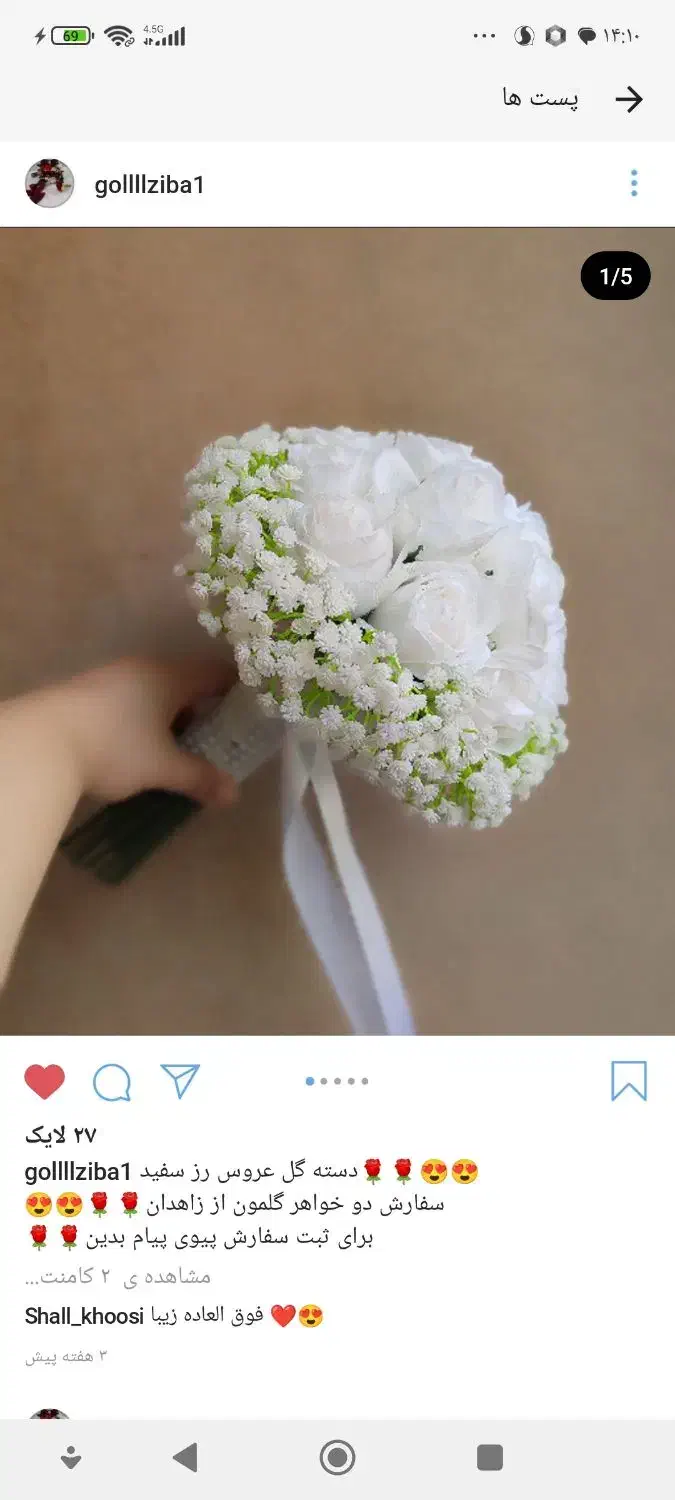Tap the back arrow beside پست ها
The width and height of the screenshot is (675, 1500).
[628, 99]
